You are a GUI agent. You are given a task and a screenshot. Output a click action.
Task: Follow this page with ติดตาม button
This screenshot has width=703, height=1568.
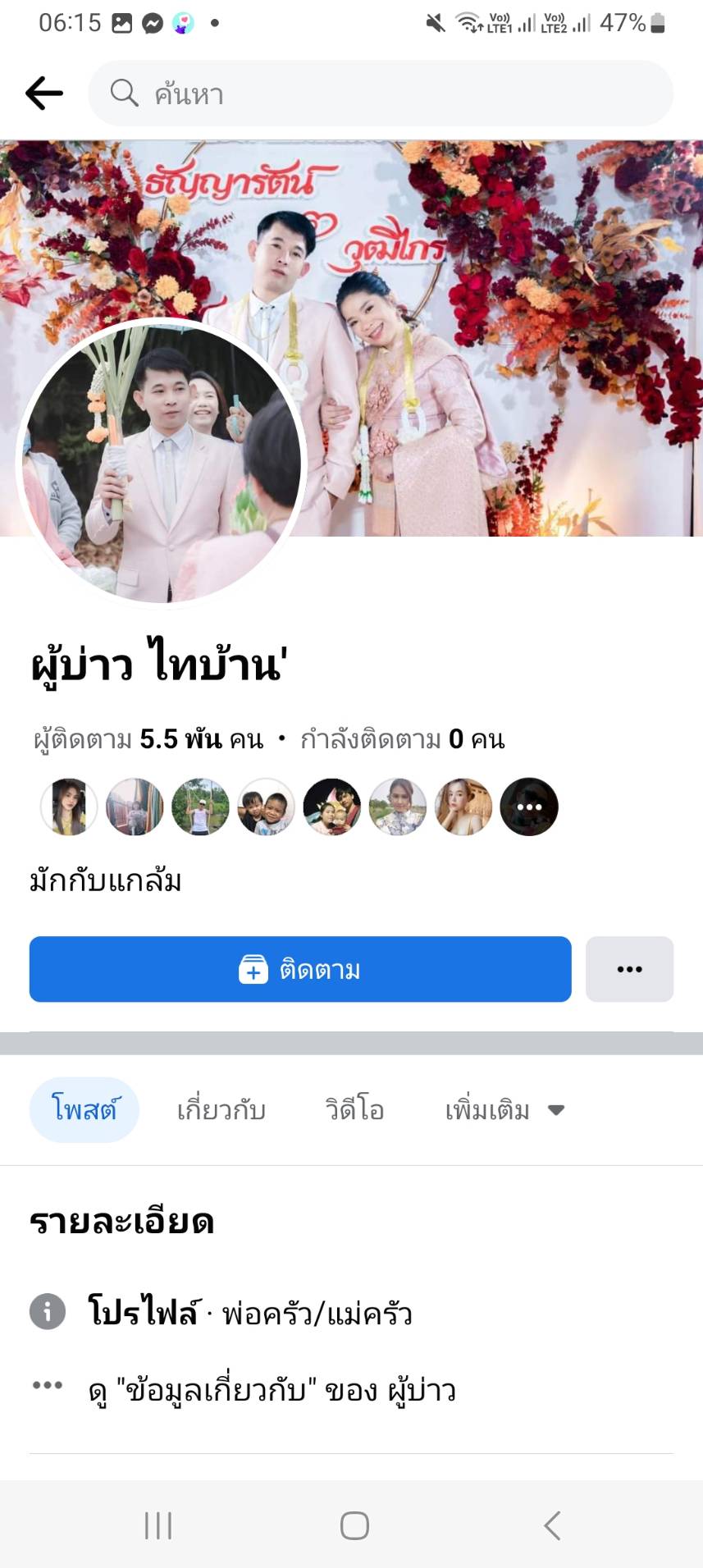[x=300, y=969]
